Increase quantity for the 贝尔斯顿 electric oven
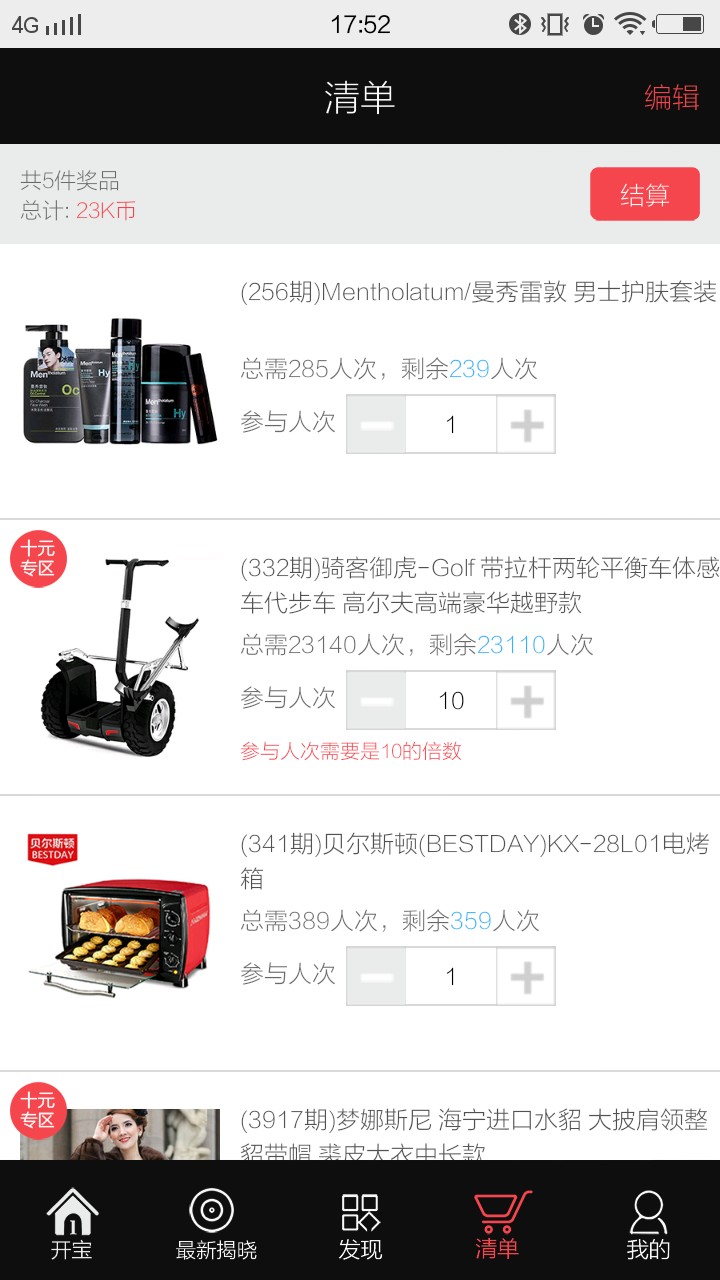The height and width of the screenshot is (1280, 720). 526,977
